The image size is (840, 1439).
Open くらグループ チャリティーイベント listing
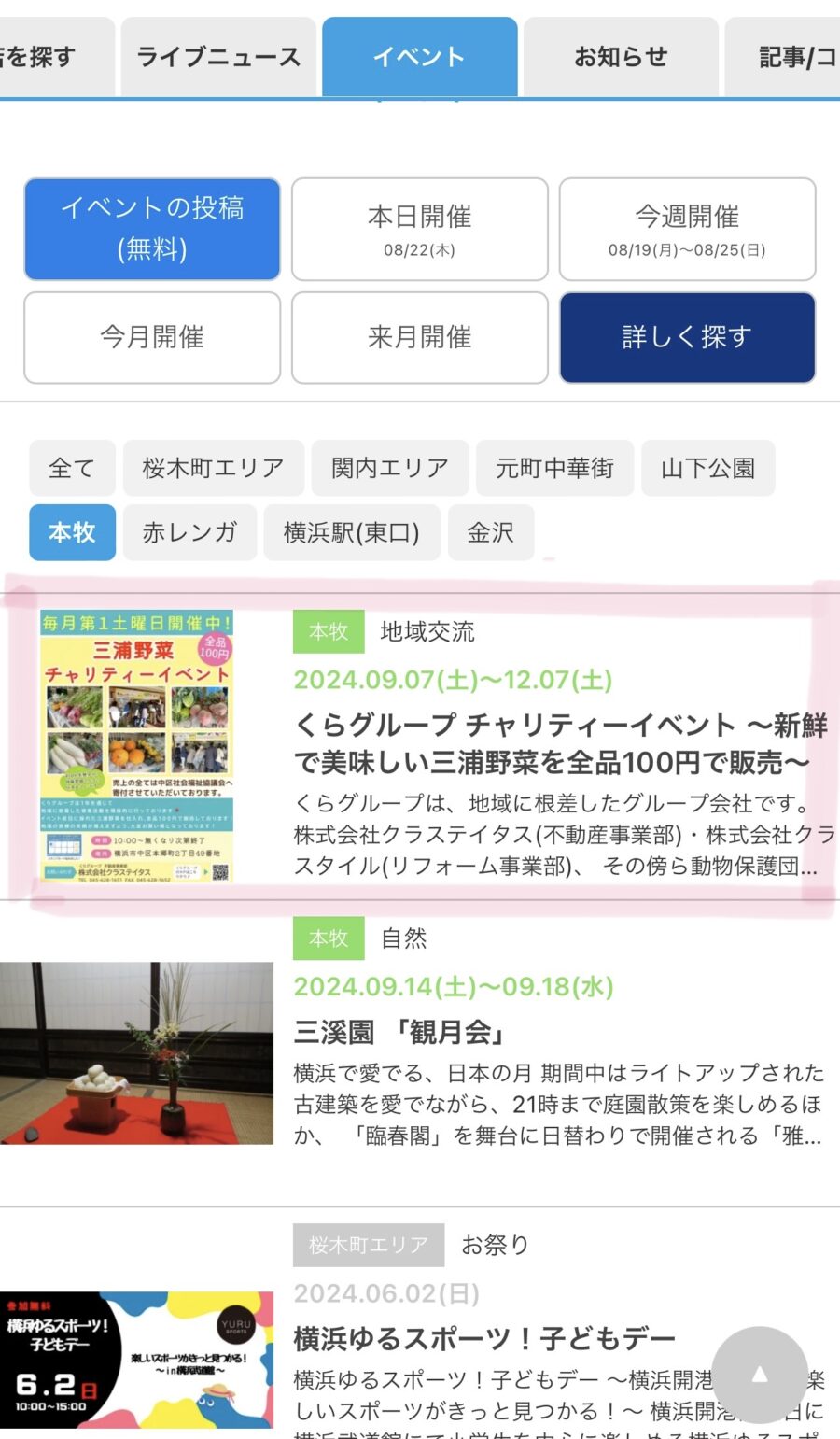coord(560,743)
